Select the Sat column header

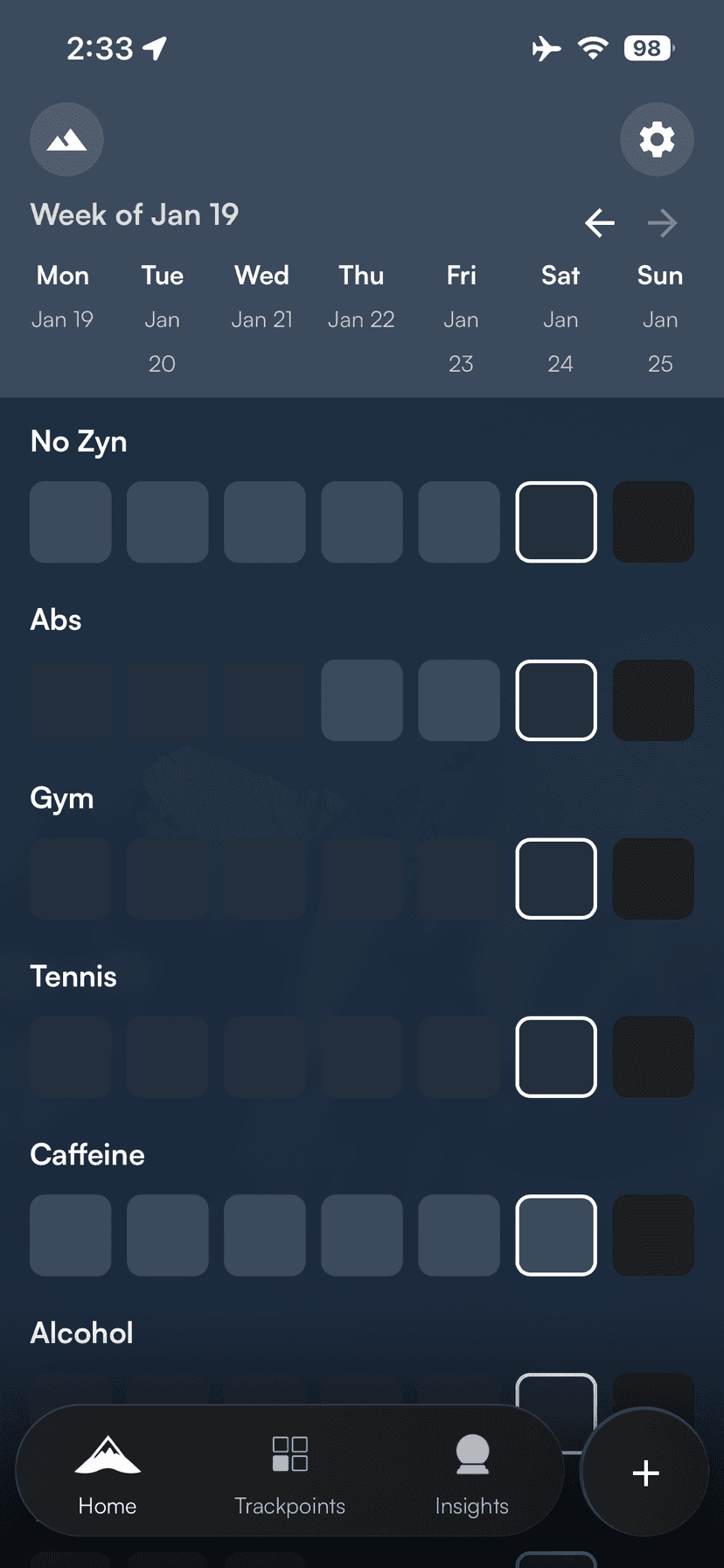(x=560, y=276)
